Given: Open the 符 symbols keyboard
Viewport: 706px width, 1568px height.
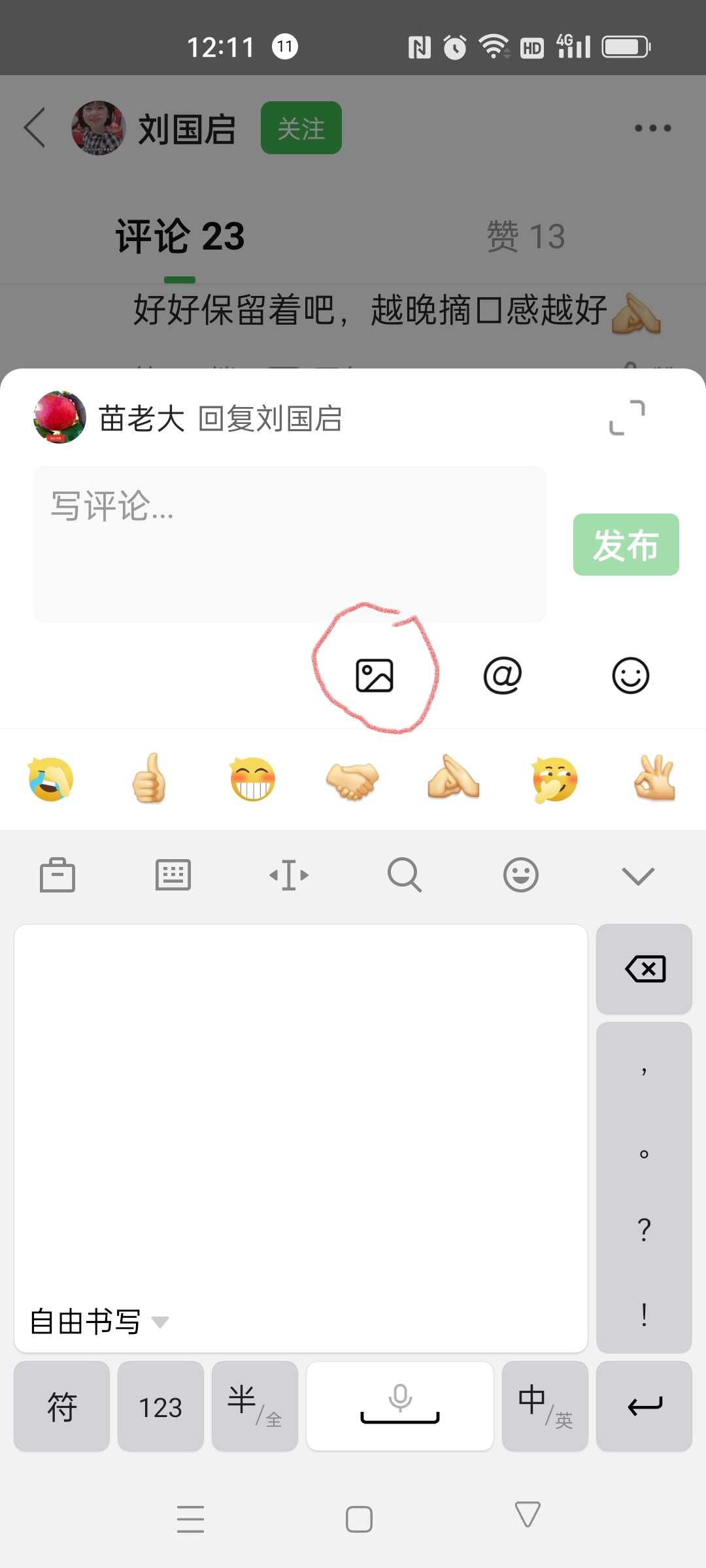Looking at the screenshot, I should [62, 1406].
